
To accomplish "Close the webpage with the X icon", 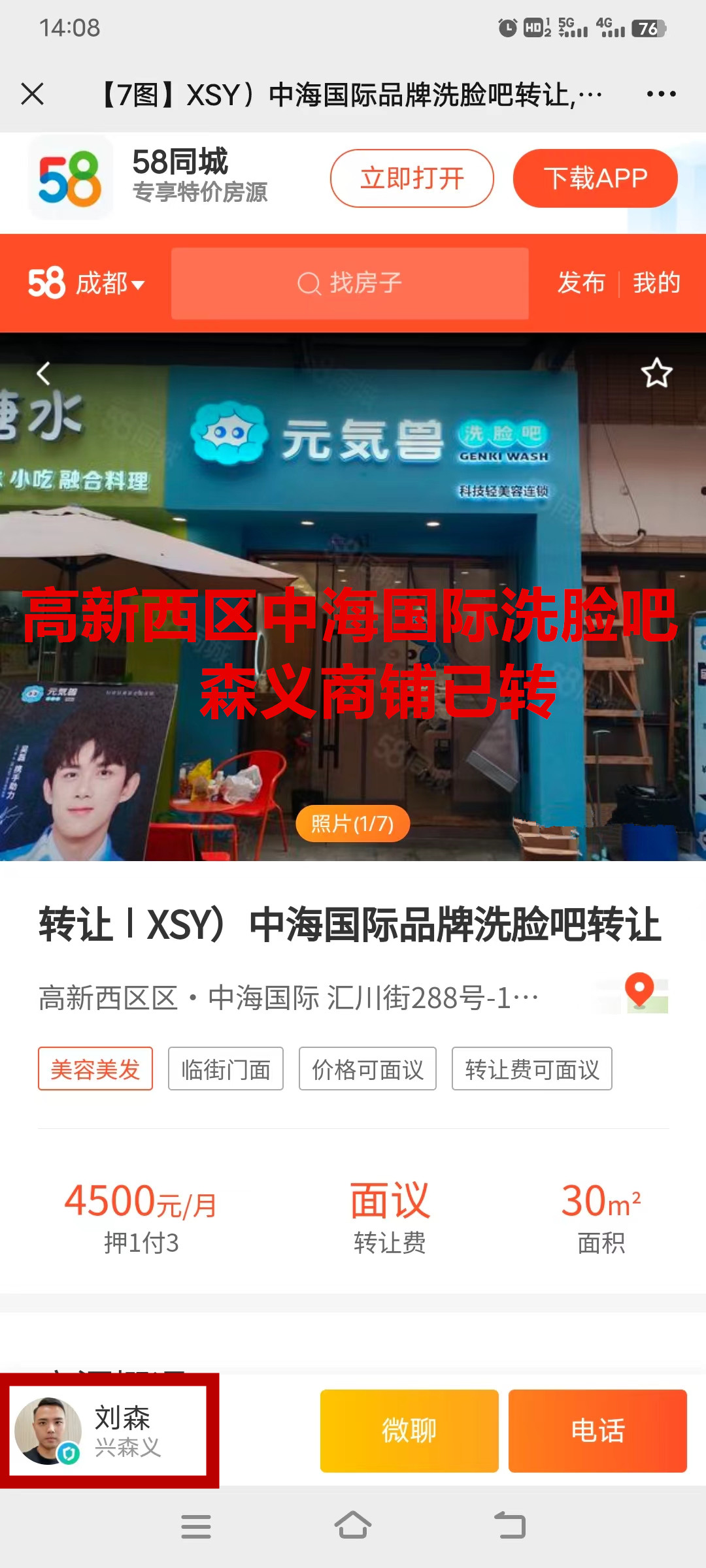I will [32, 94].
